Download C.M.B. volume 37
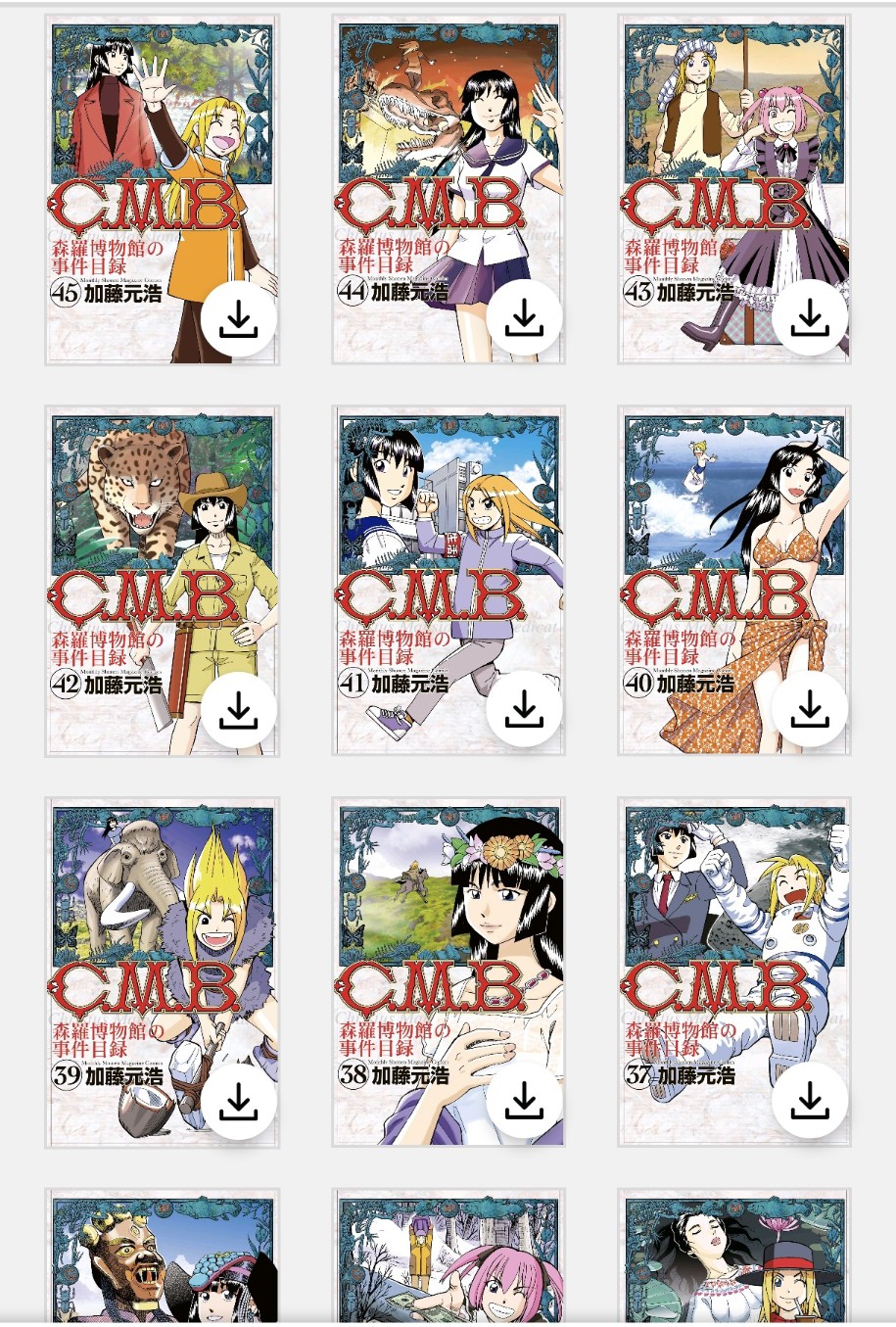This screenshot has height=1327, width=896. (x=809, y=1103)
